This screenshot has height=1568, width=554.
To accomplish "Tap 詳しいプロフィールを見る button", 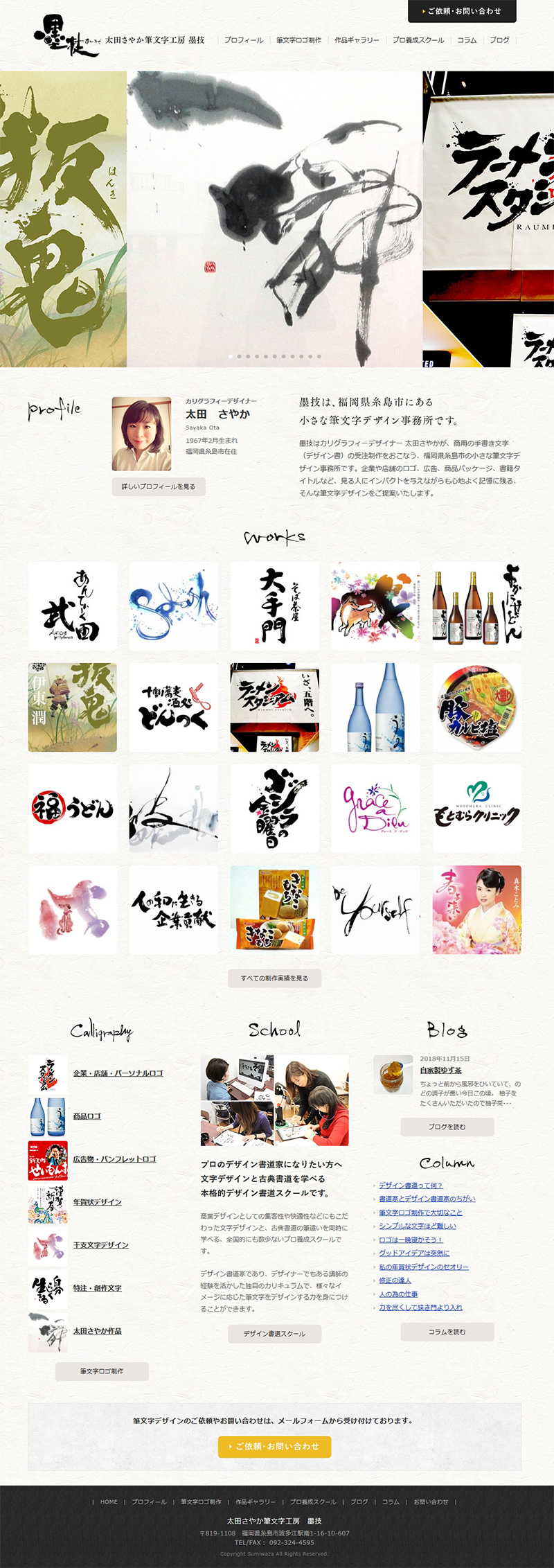I will tap(159, 486).
